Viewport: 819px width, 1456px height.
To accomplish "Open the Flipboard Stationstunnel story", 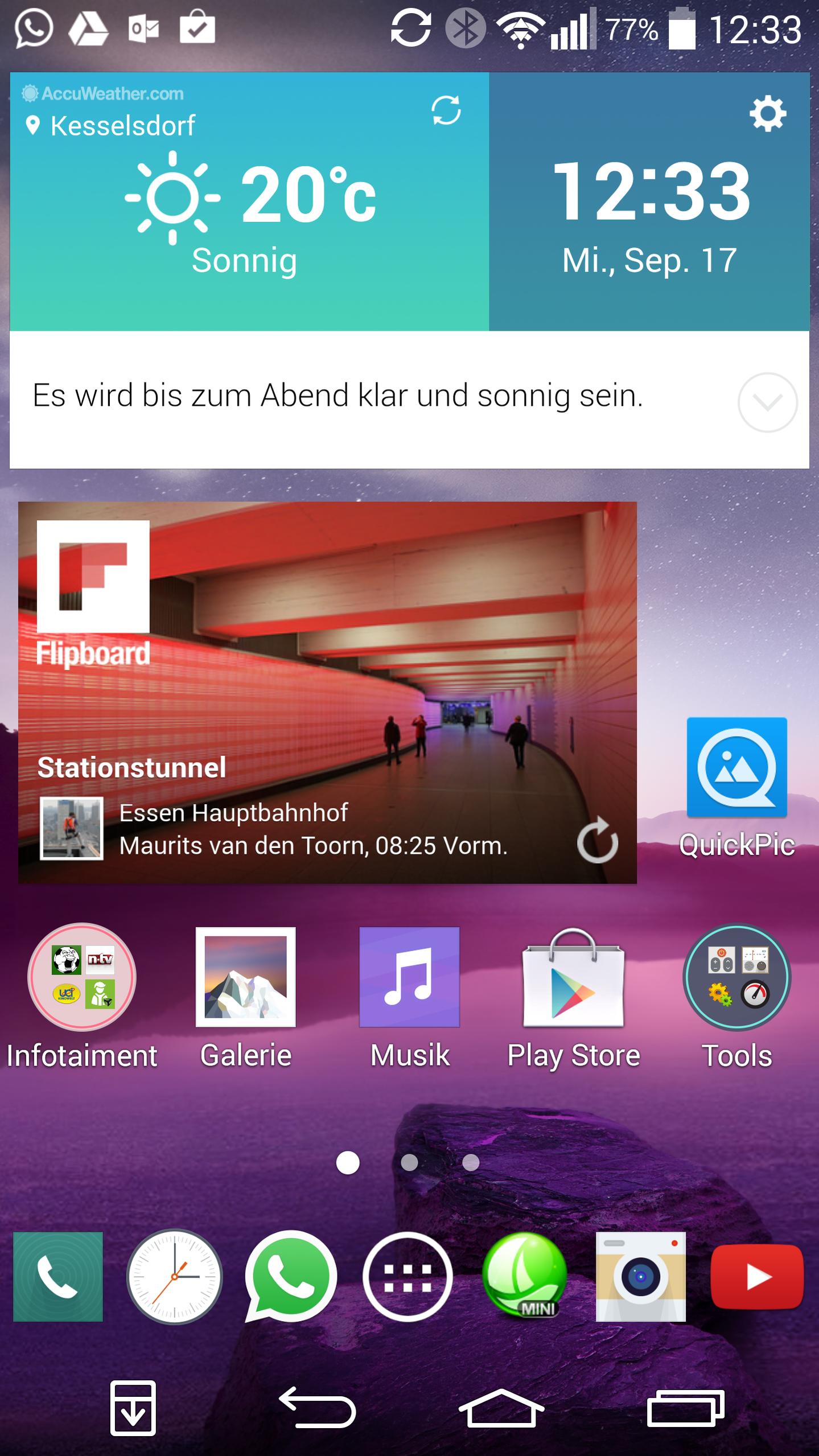I will [327, 692].
